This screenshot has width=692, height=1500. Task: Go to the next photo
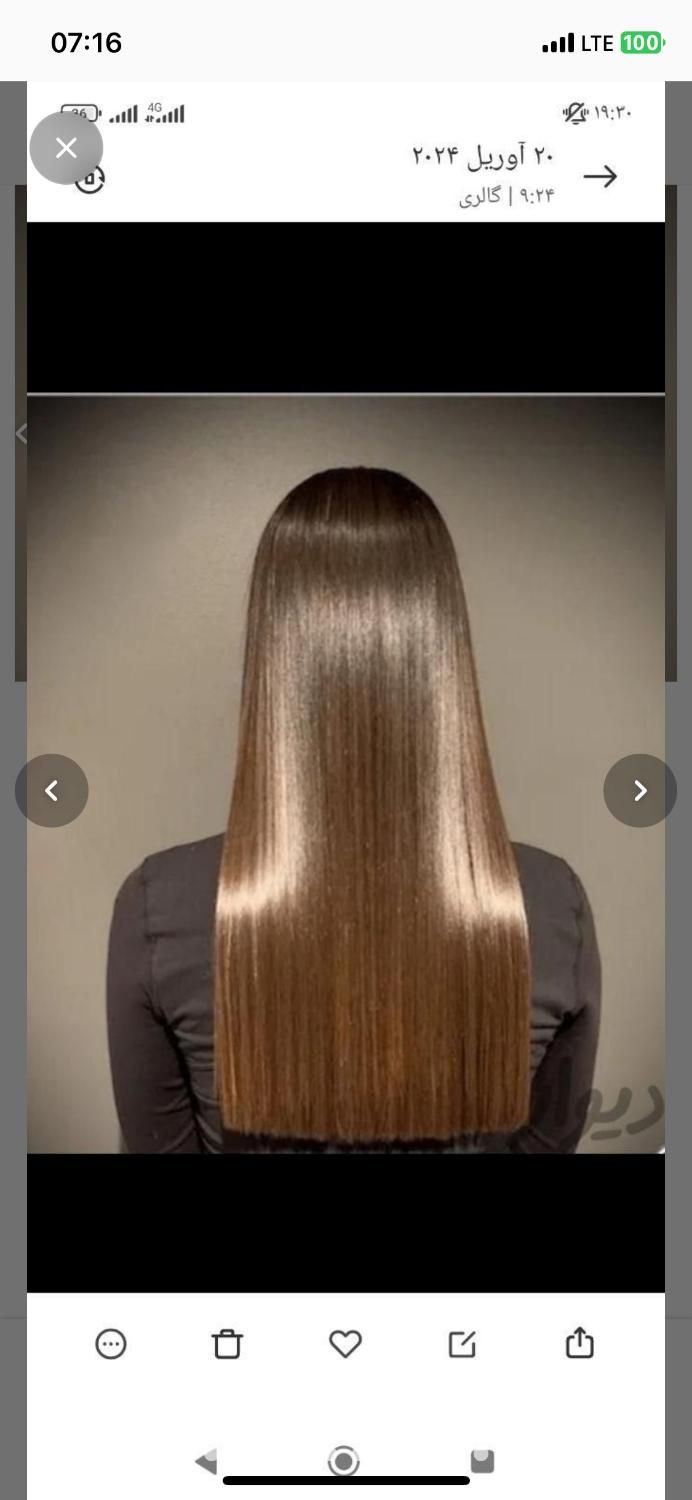pos(640,790)
